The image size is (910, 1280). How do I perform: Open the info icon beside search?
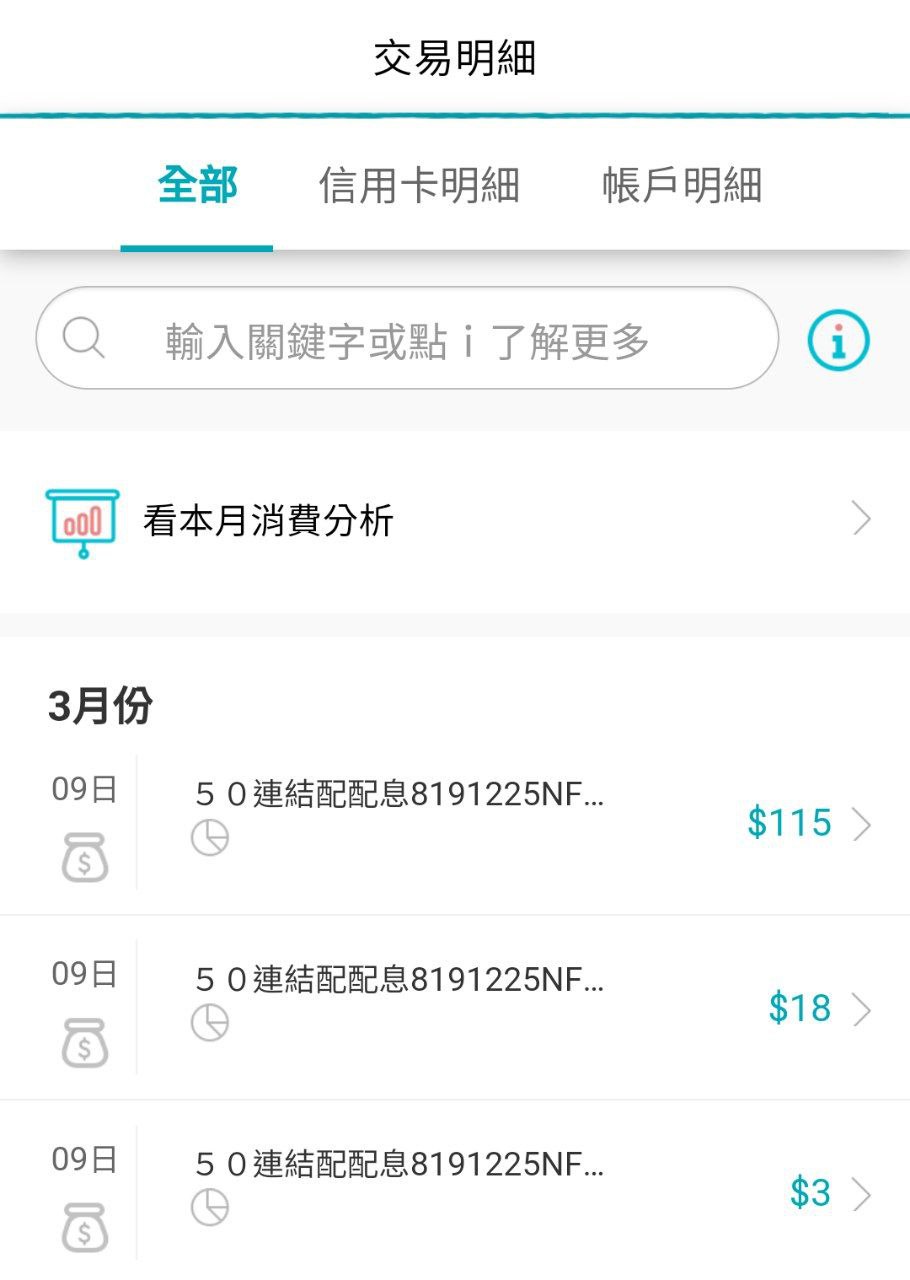838,341
